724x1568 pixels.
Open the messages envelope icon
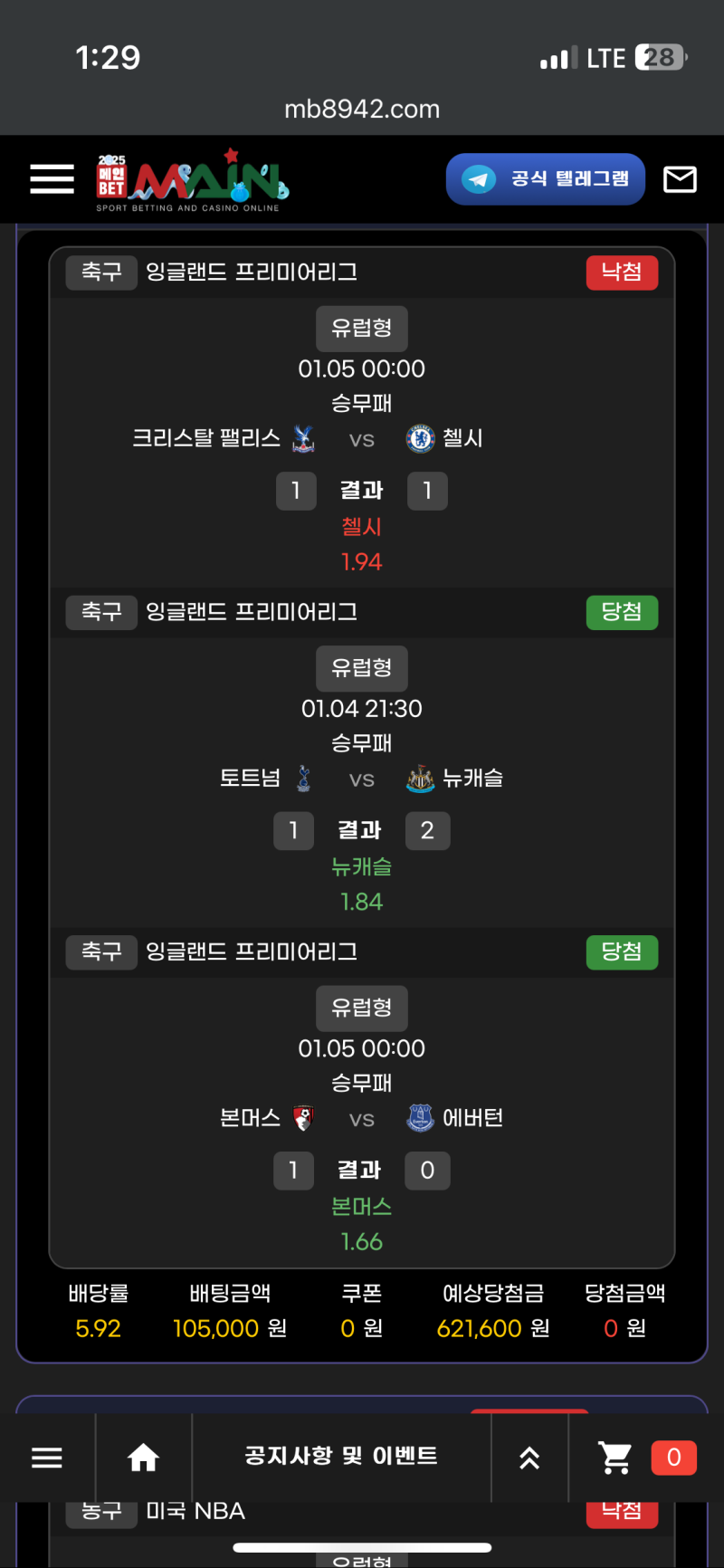680,179
